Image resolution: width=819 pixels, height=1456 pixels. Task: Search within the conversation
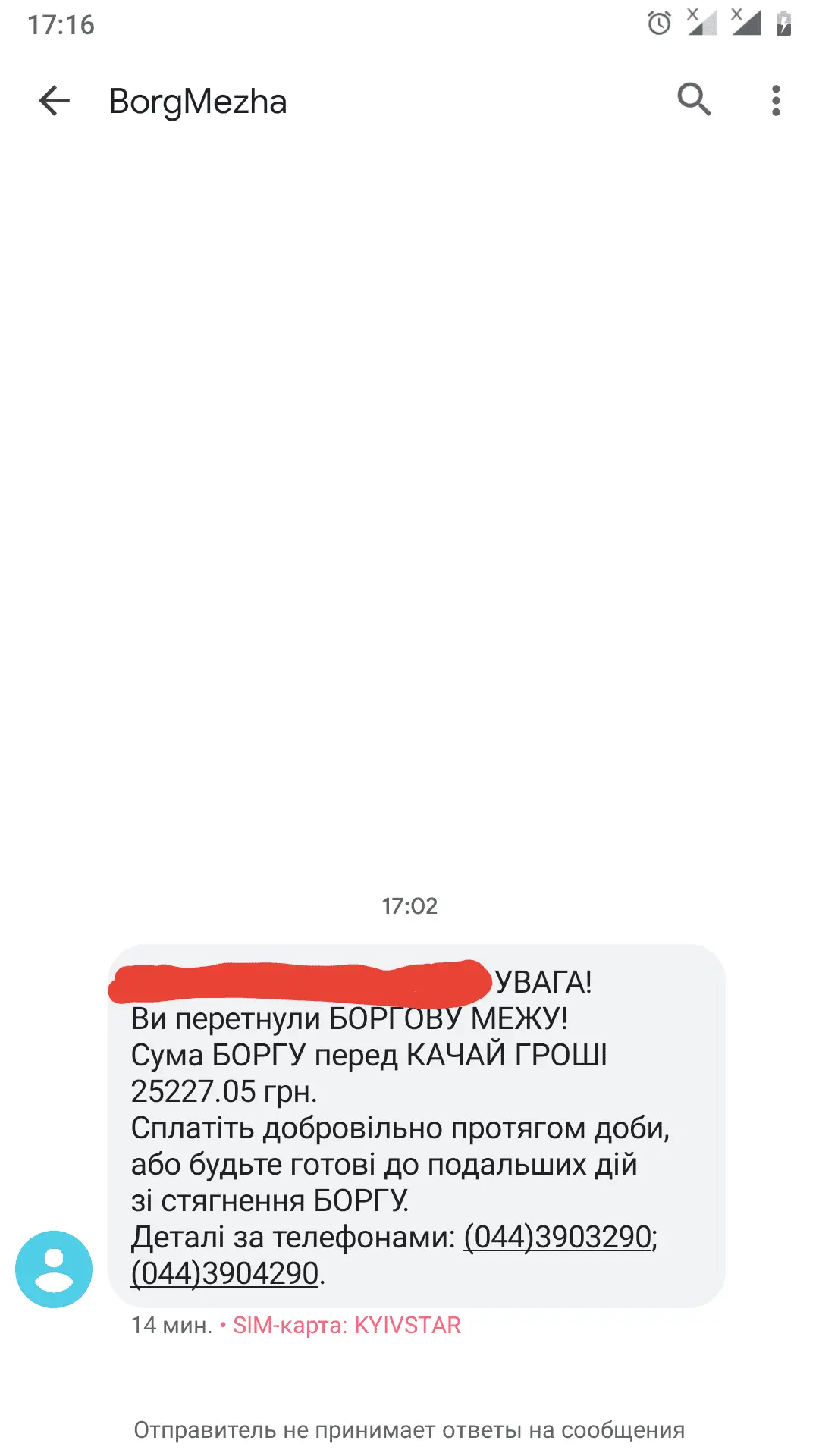(x=694, y=100)
